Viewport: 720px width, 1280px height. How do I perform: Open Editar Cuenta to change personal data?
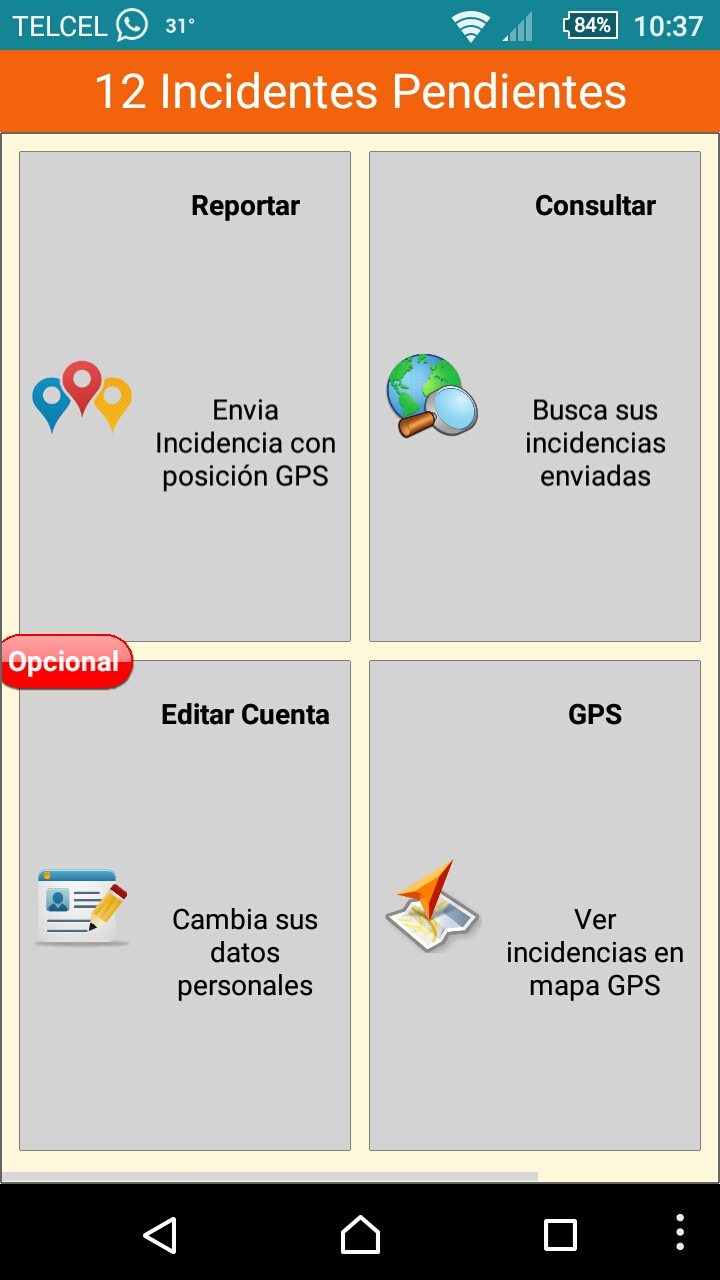185,905
